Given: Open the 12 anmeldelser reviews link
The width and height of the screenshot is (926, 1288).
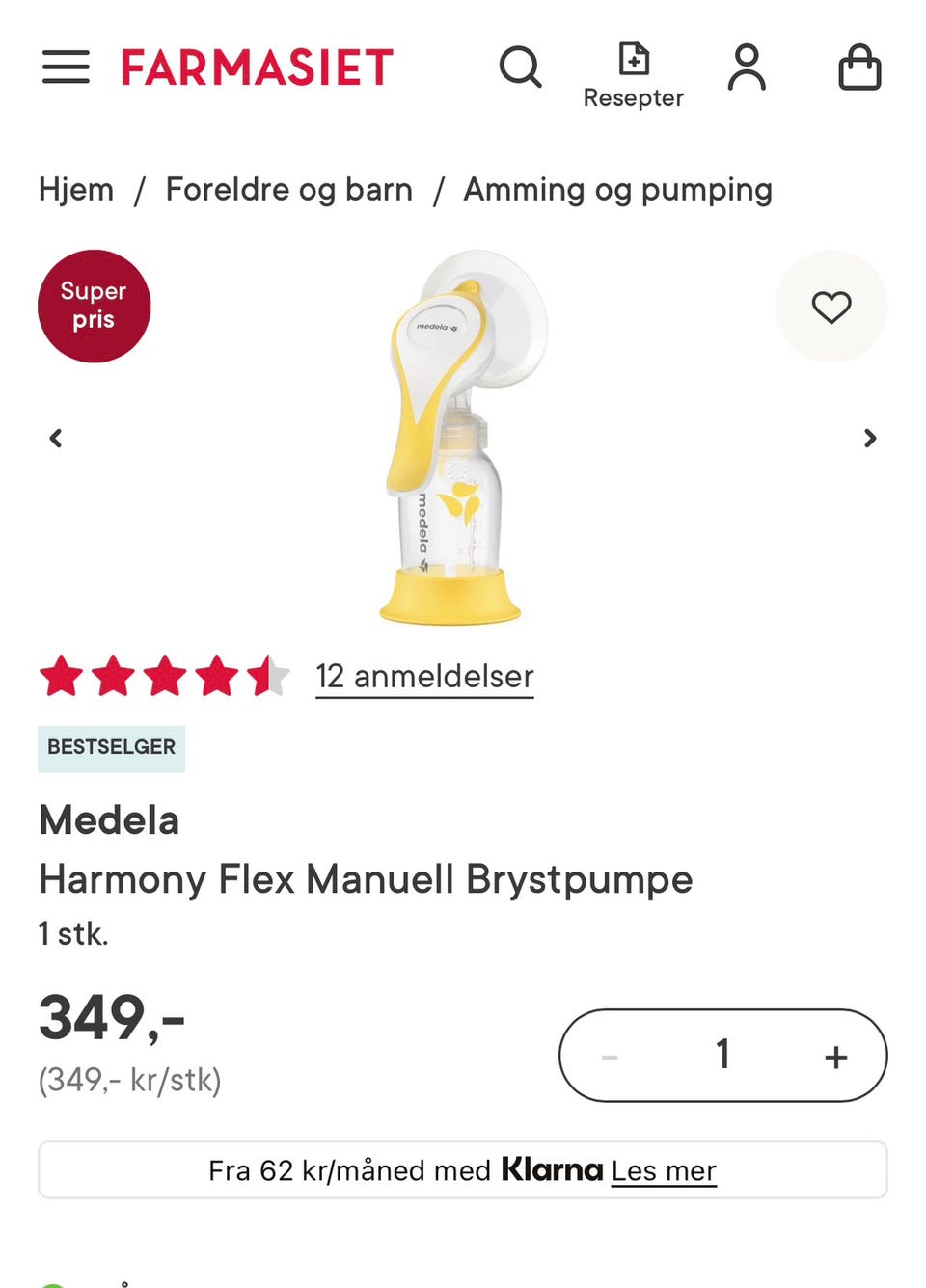Looking at the screenshot, I should 423,676.
